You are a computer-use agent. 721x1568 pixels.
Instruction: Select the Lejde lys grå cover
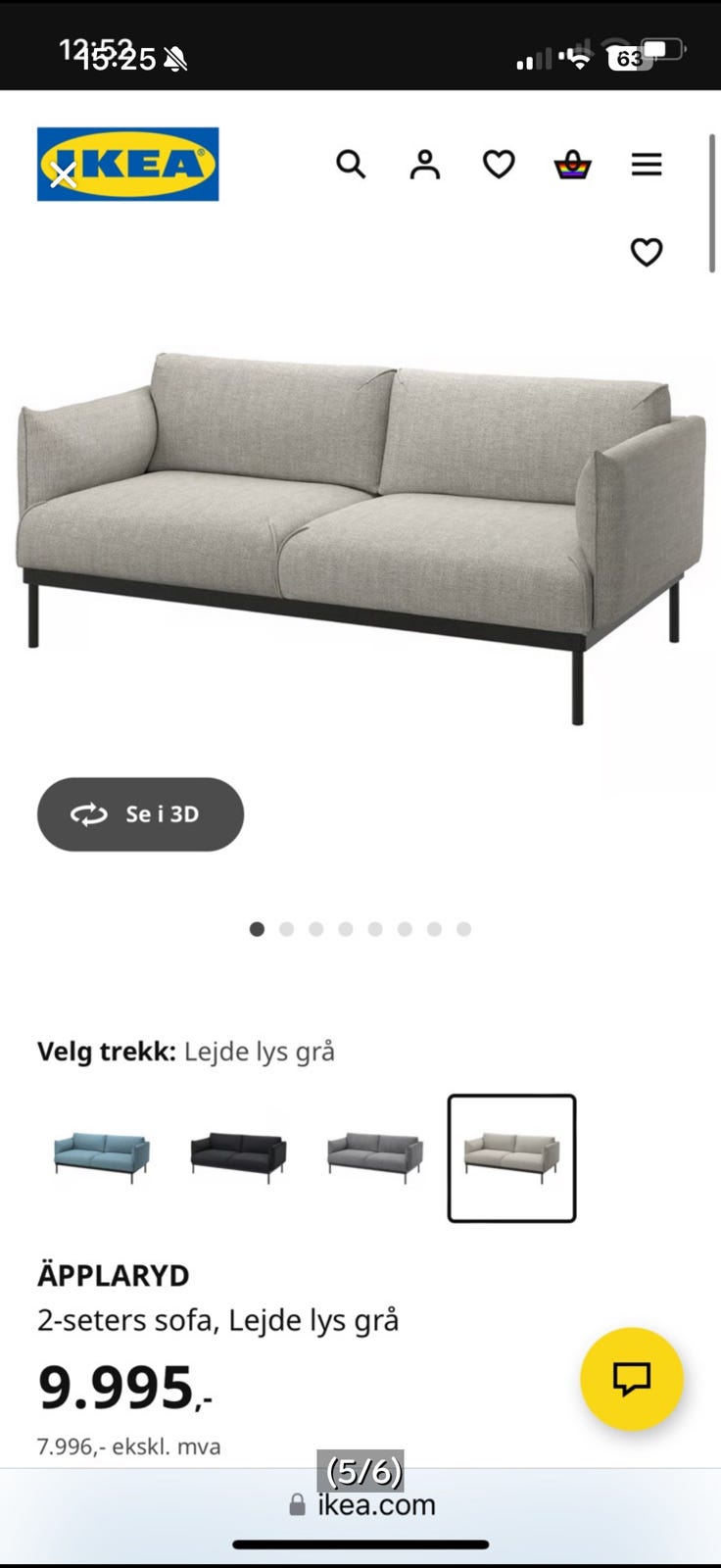511,1157
